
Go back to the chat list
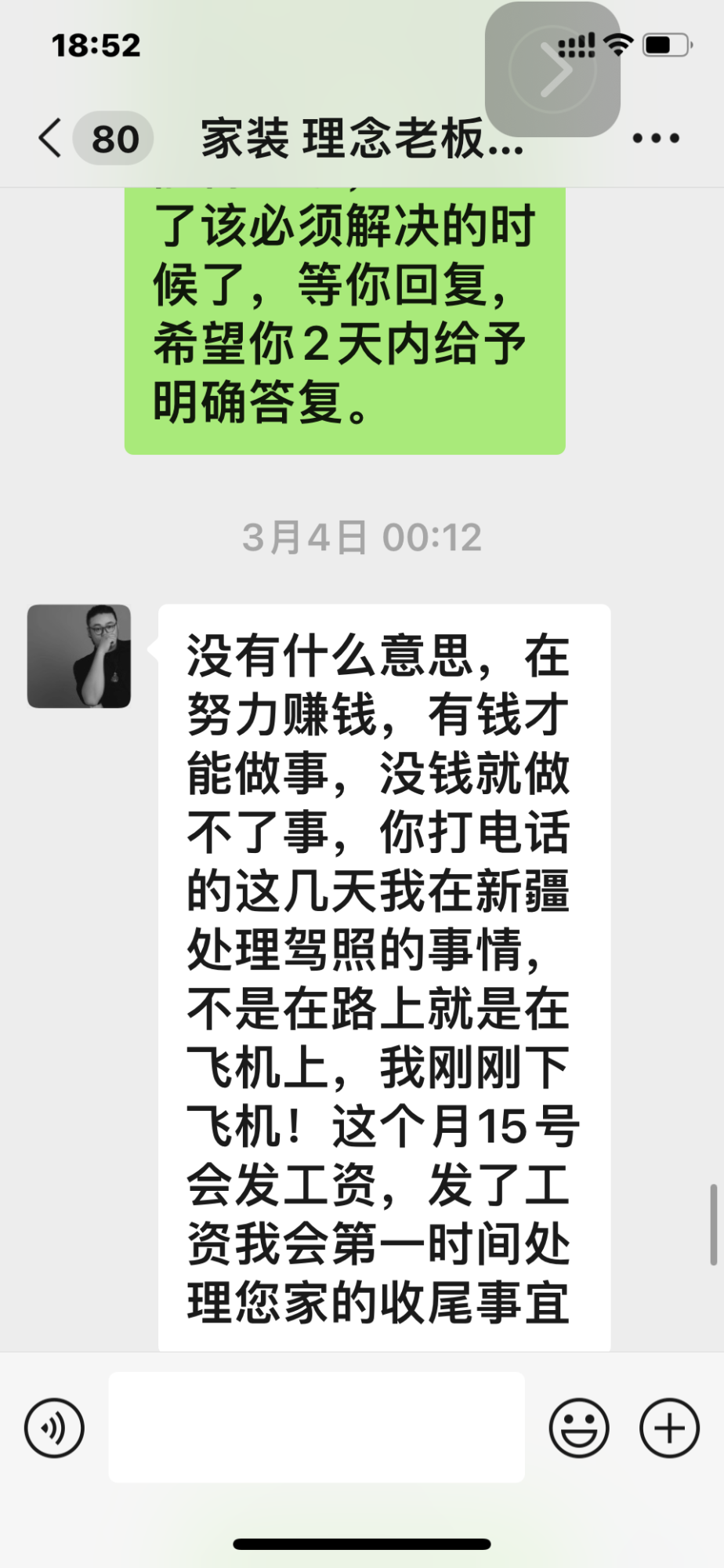coord(52,139)
